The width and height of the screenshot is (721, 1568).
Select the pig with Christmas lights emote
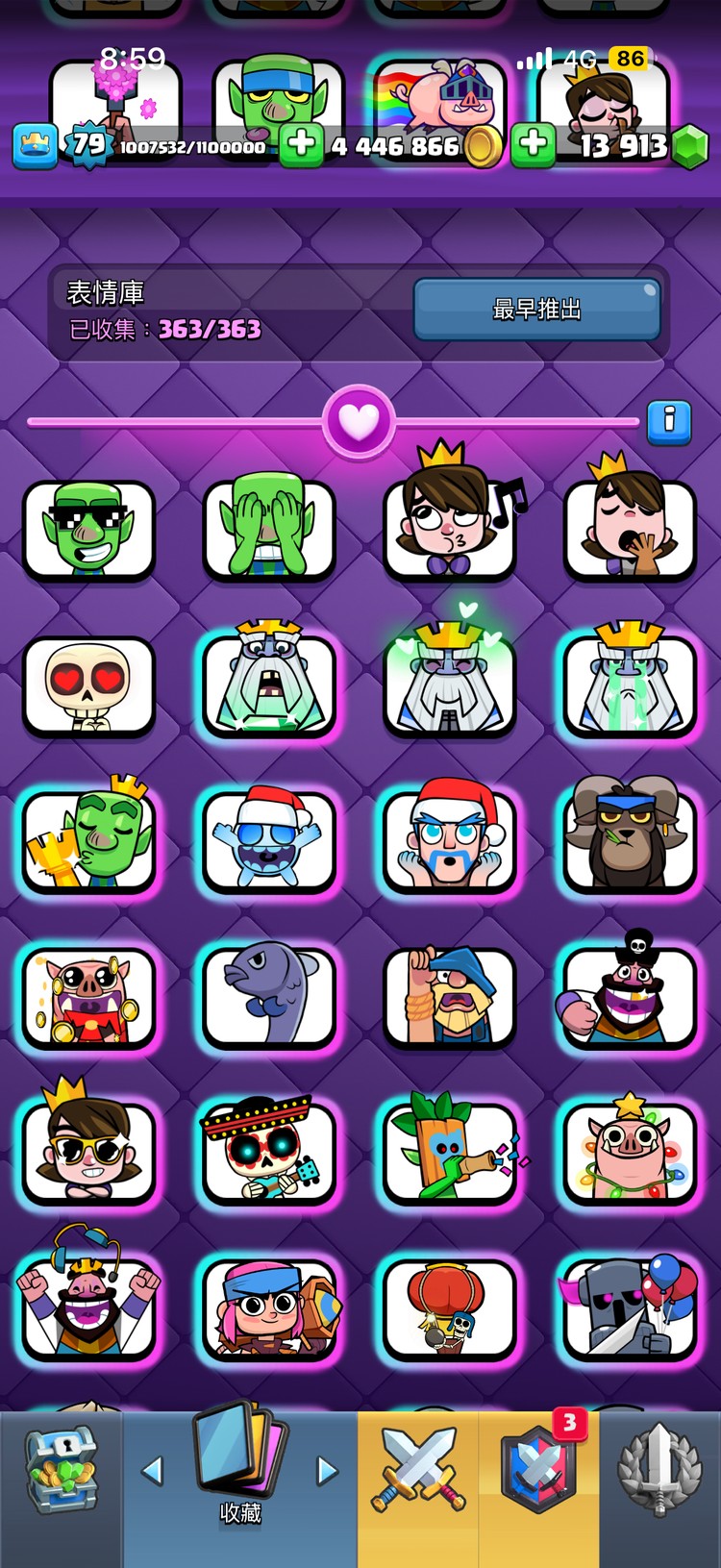(630, 1152)
